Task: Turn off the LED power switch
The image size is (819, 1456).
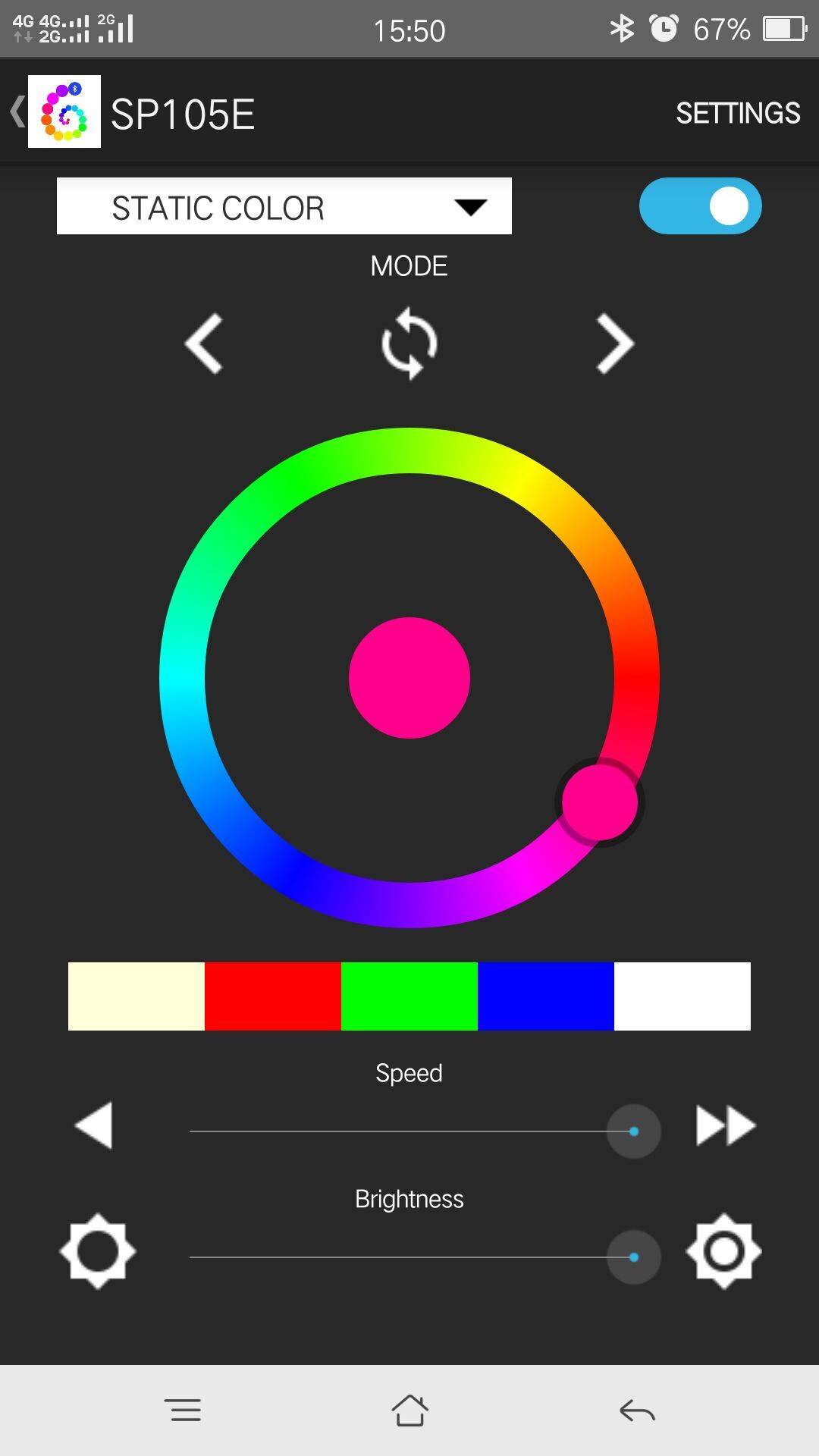Action: pos(700,206)
